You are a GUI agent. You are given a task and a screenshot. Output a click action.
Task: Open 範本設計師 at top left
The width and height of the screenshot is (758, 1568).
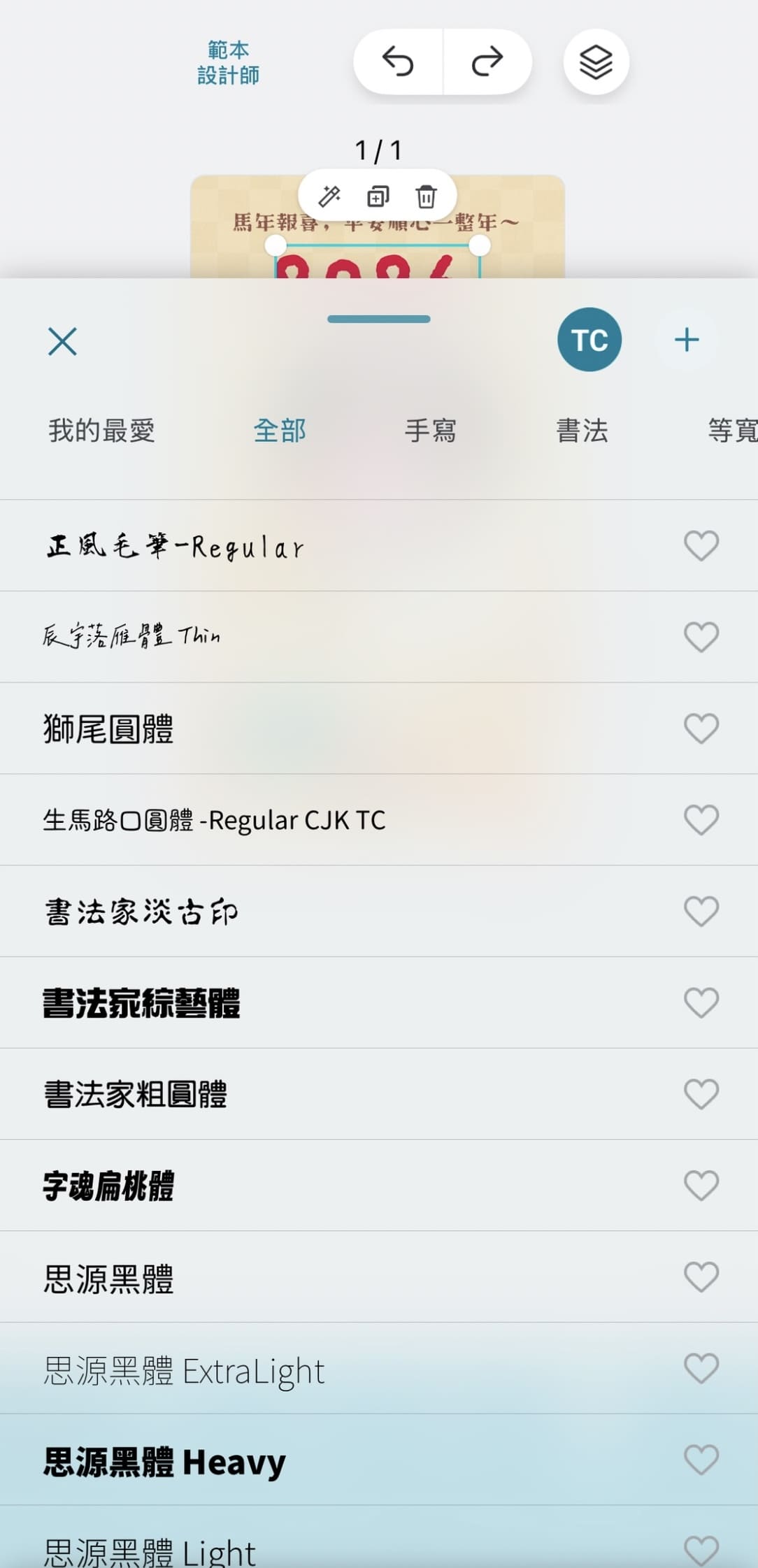[x=229, y=62]
